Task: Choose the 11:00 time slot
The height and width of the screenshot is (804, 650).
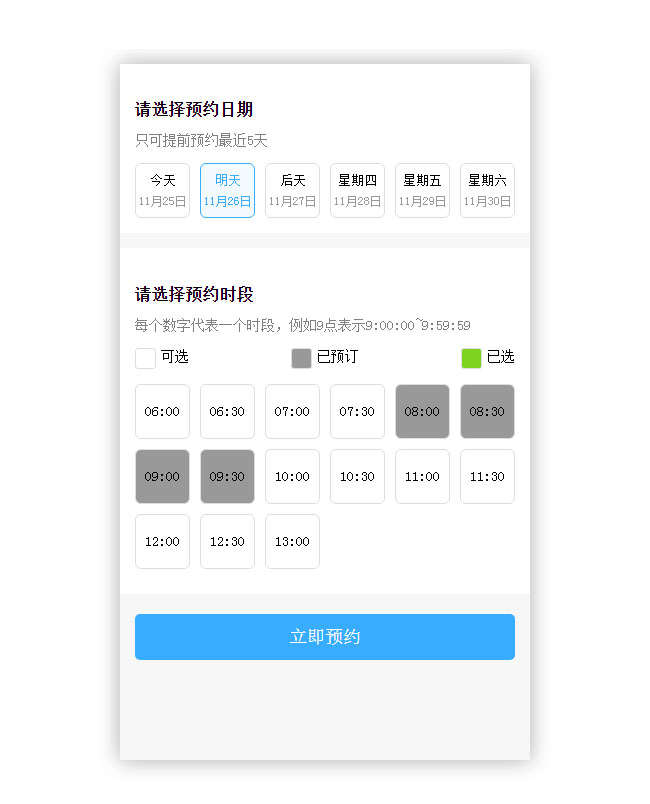Action: click(x=422, y=476)
